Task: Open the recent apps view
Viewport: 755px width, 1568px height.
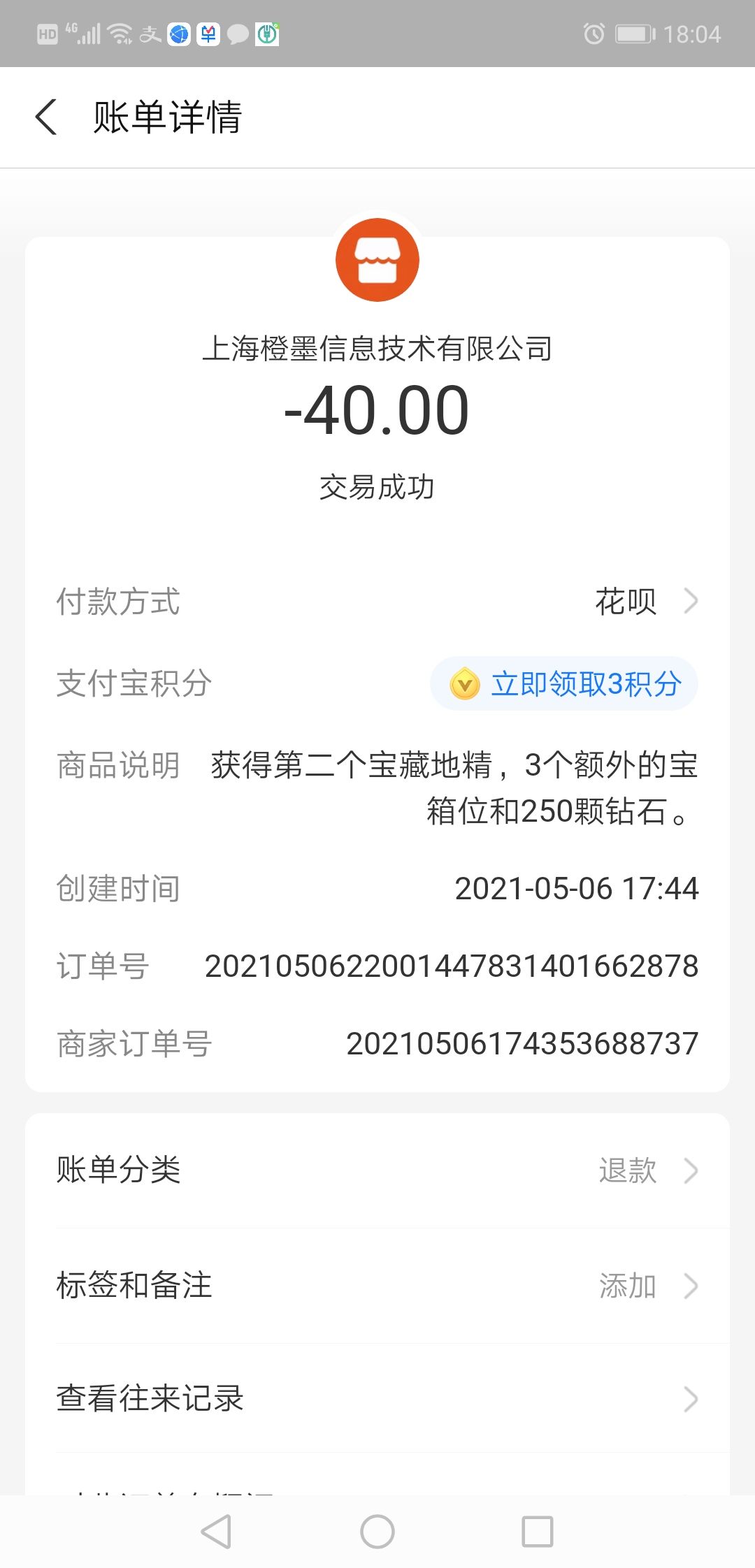Action: point(538,1532)
